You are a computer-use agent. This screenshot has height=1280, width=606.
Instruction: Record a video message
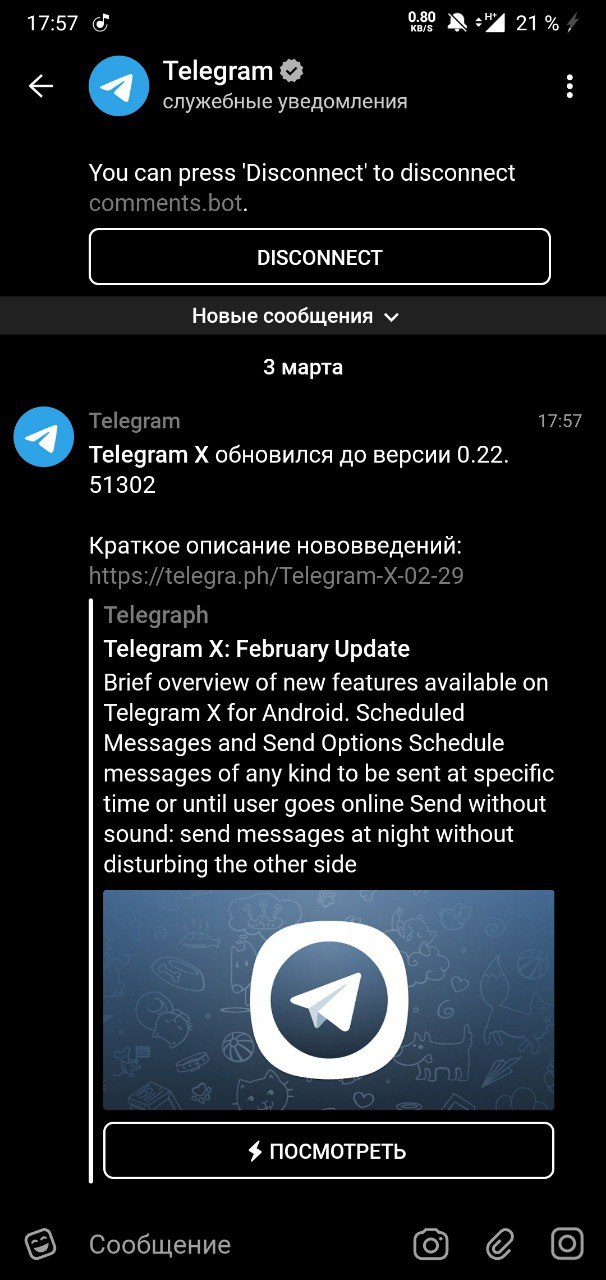click(567, 1244)
